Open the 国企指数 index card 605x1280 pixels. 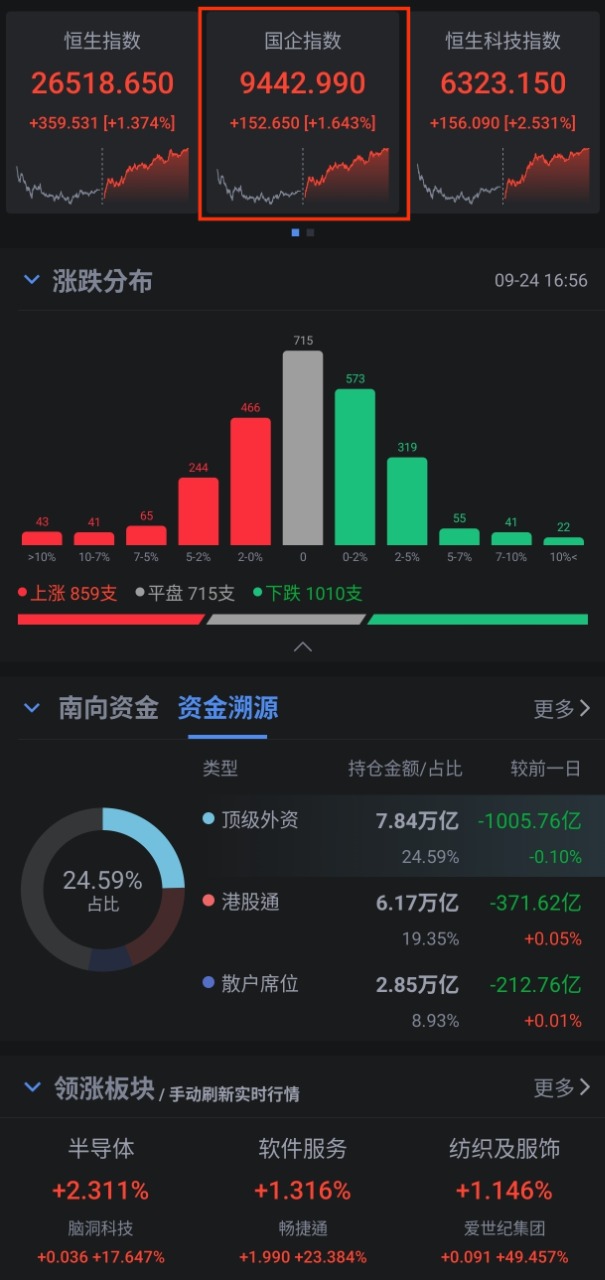(303, 112)
